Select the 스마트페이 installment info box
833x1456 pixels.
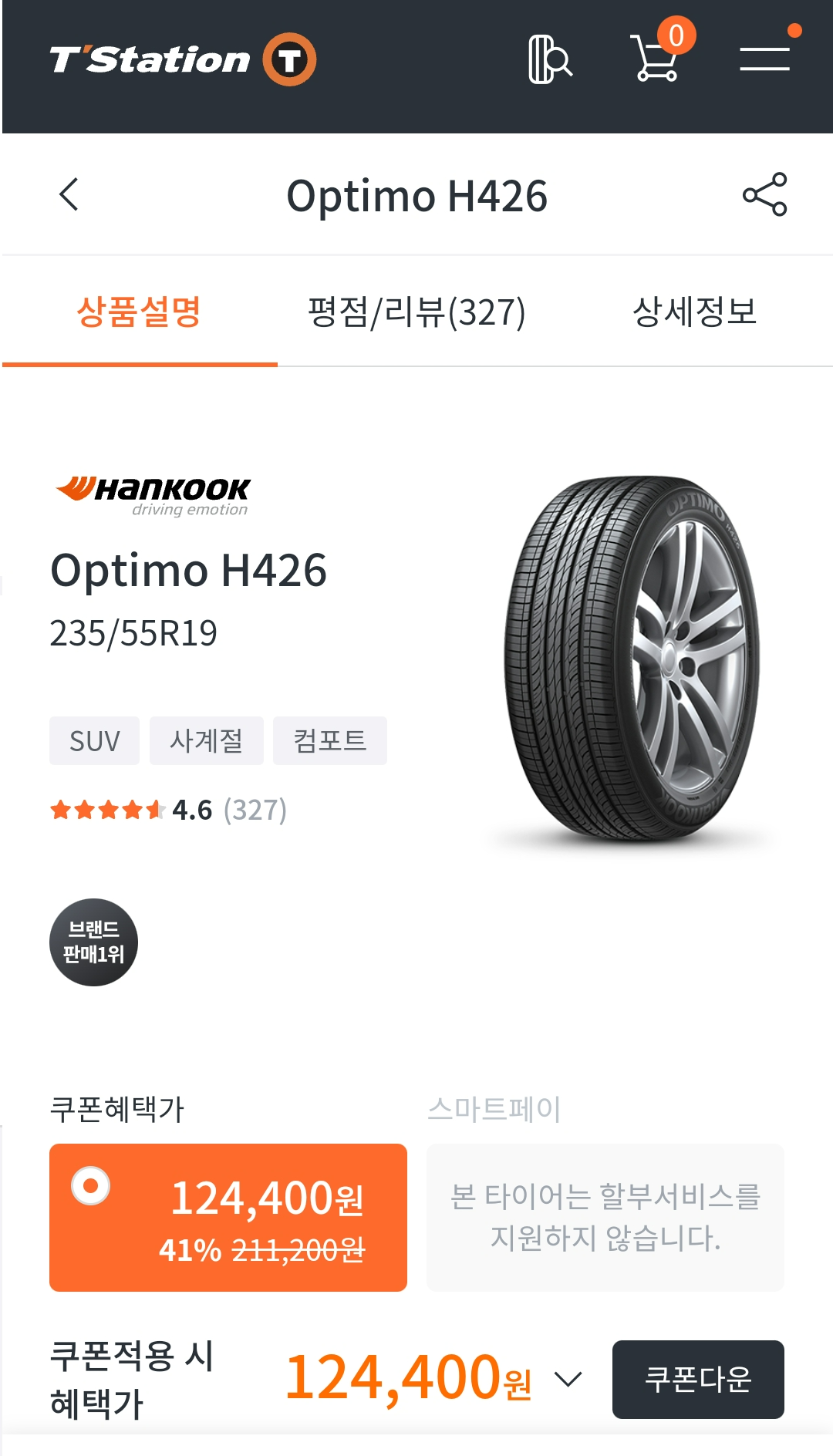point(605,1217)
